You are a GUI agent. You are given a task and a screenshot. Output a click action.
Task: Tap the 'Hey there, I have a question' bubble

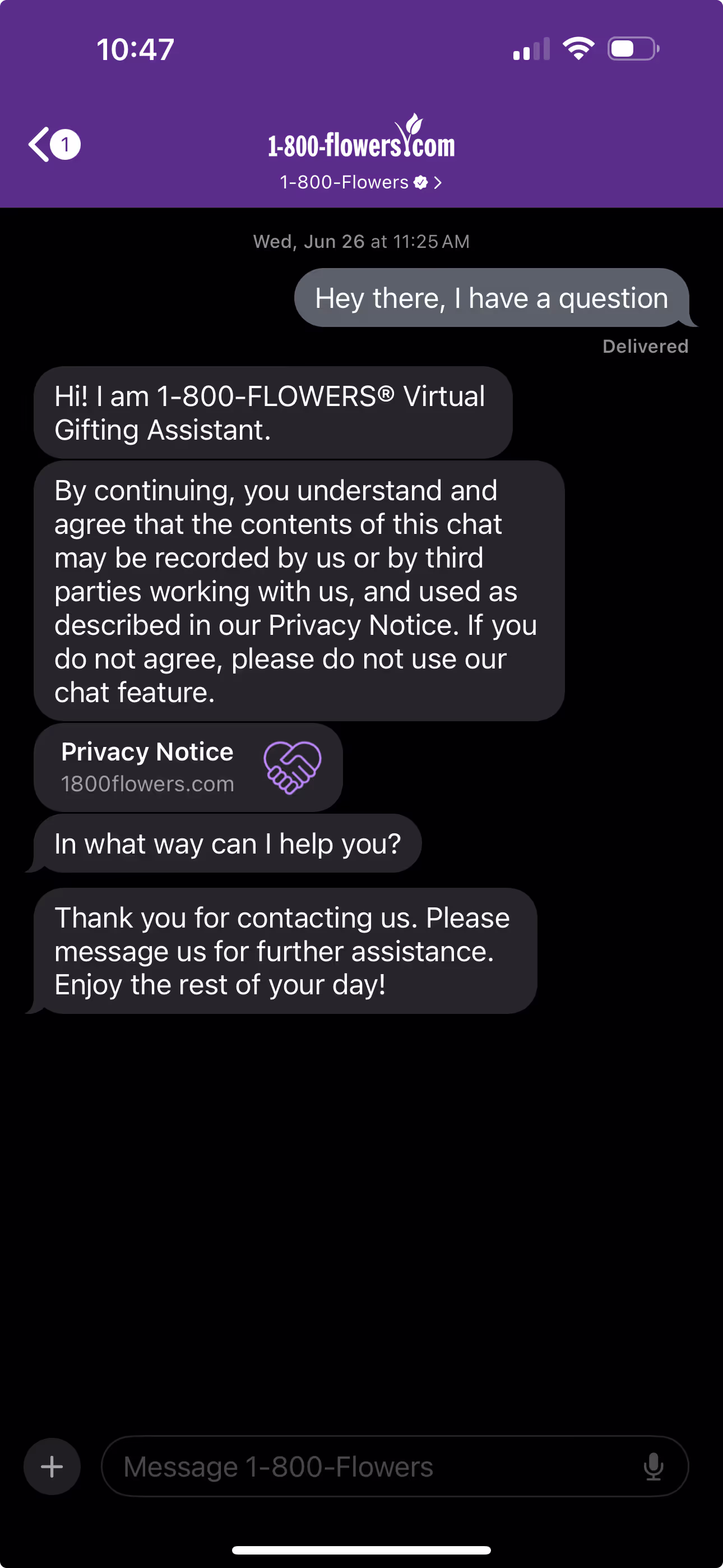pos(490,298)
